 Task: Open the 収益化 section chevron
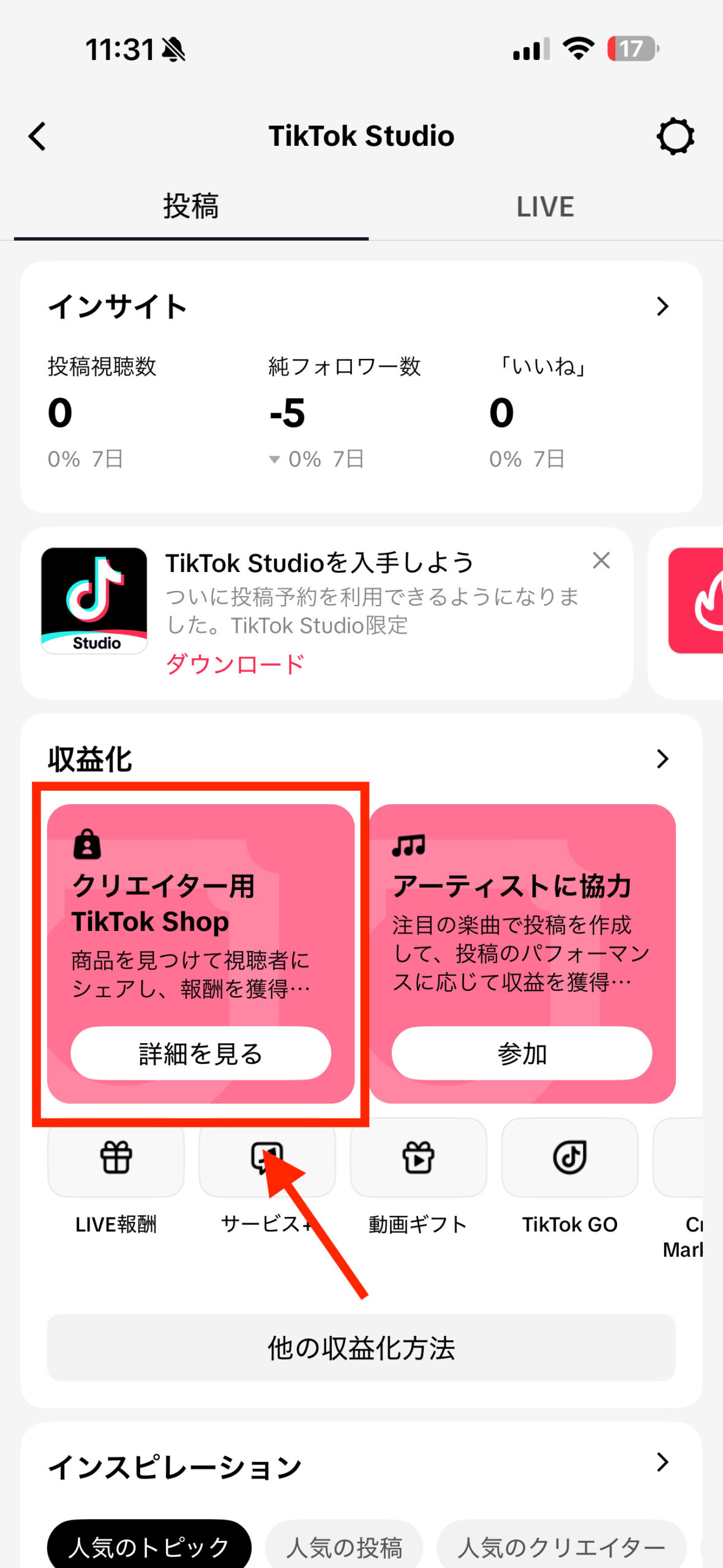point(663,759)
